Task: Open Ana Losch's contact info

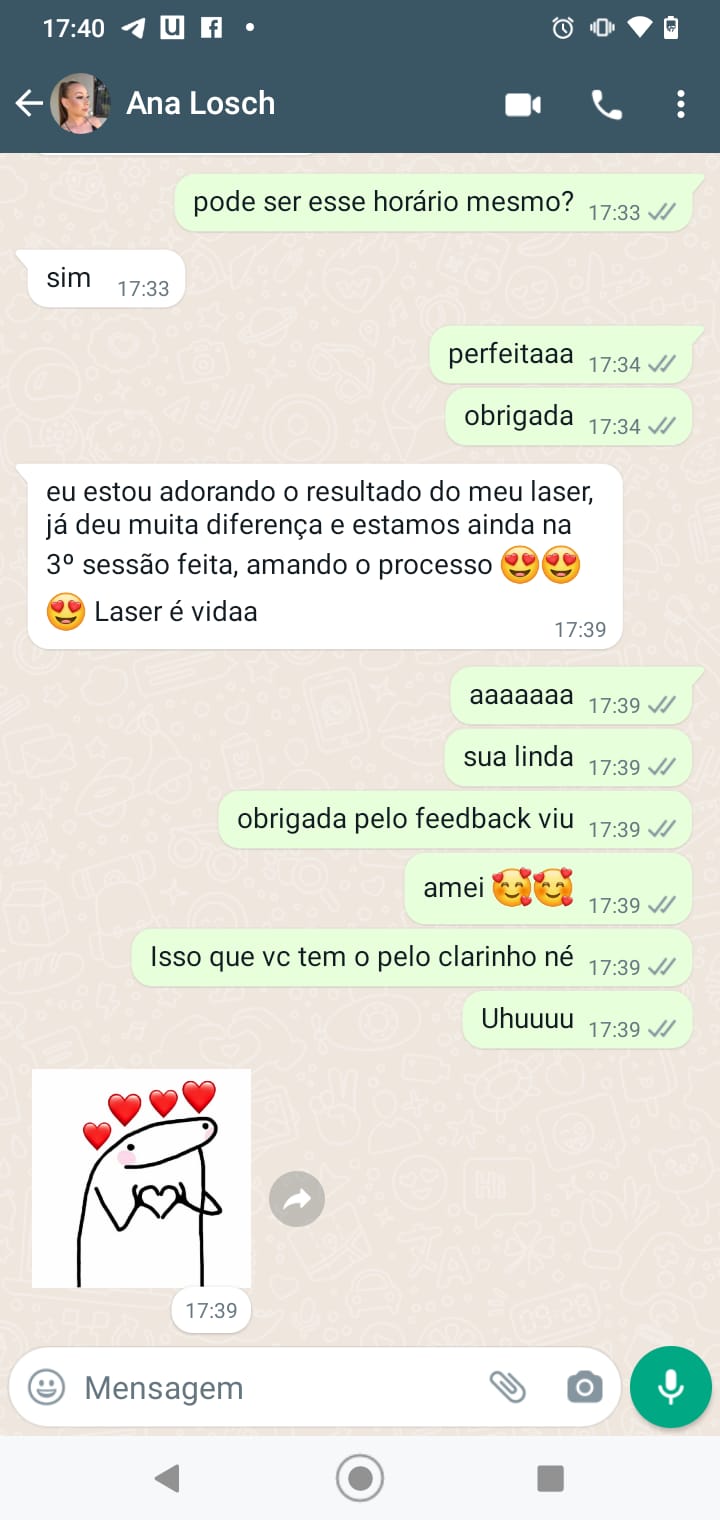Action: [200, 103]
